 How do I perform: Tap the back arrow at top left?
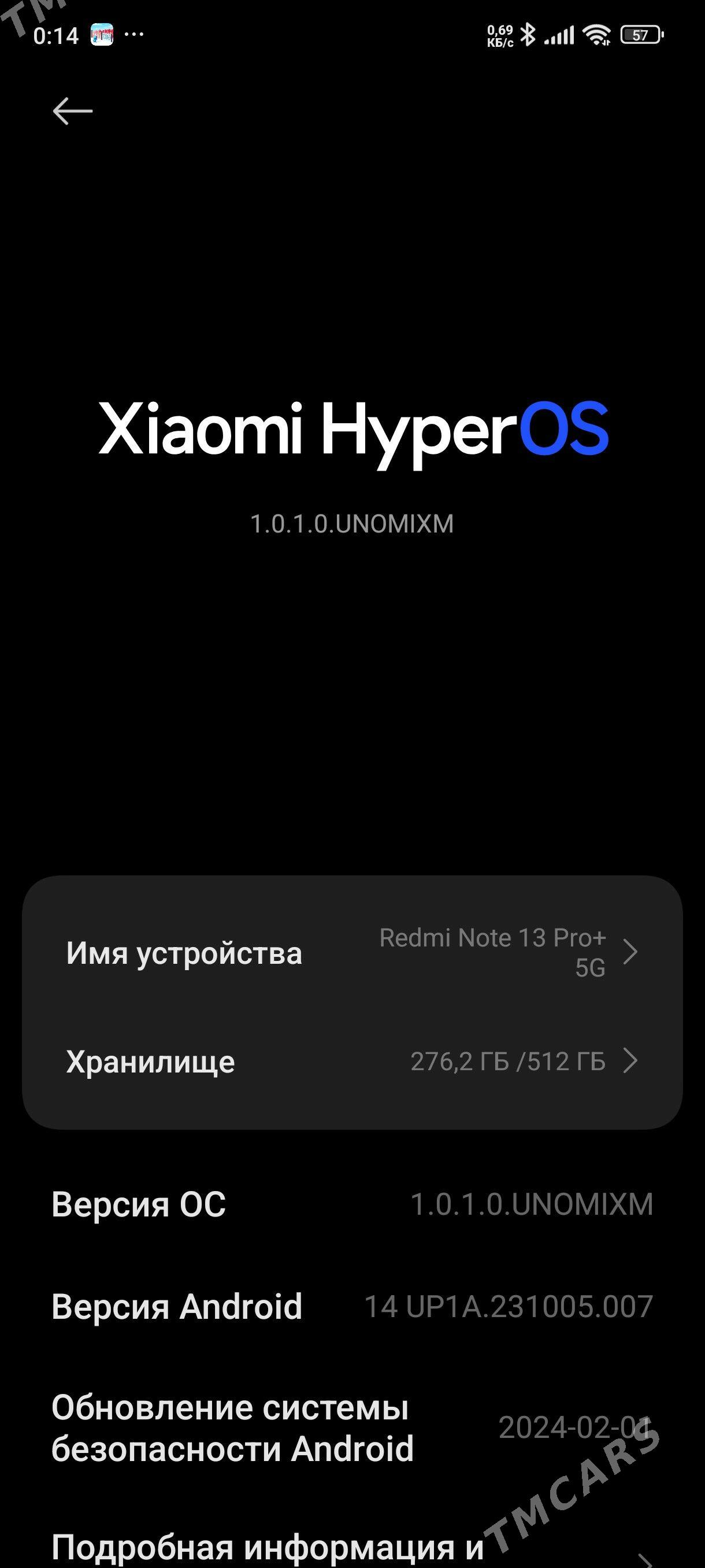coord(73,112)
